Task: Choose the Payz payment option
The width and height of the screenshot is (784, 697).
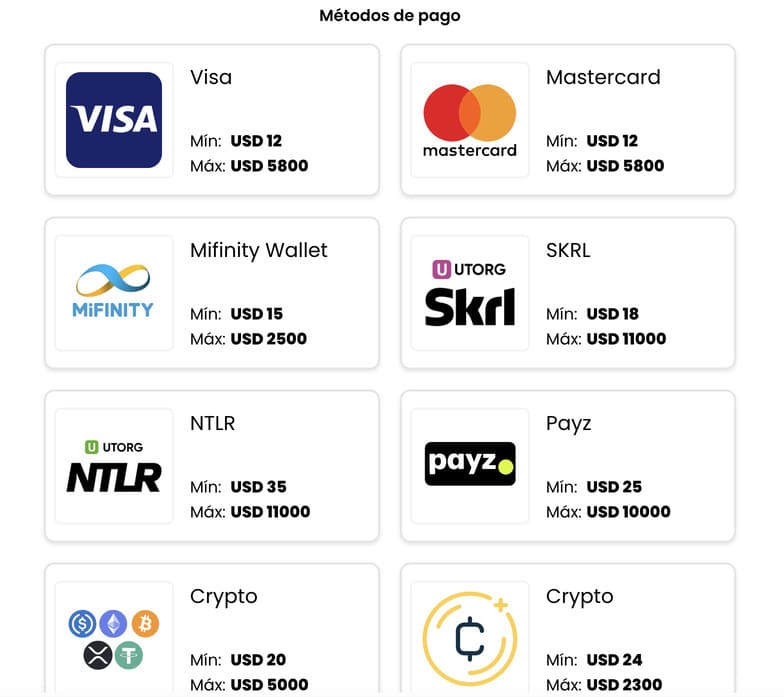Action: coord(567,466)
